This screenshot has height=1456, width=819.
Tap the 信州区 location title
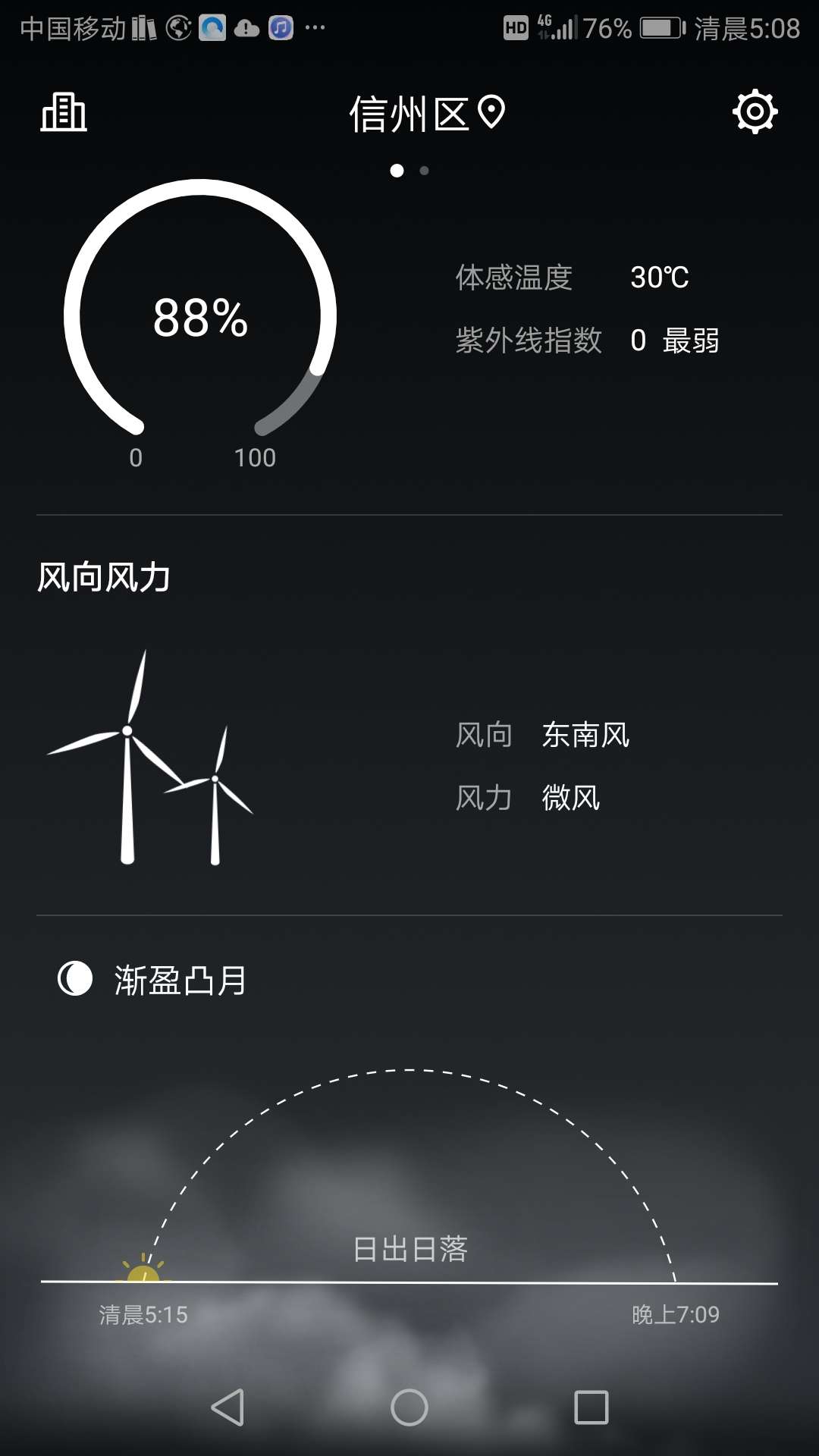pos(425,115)
